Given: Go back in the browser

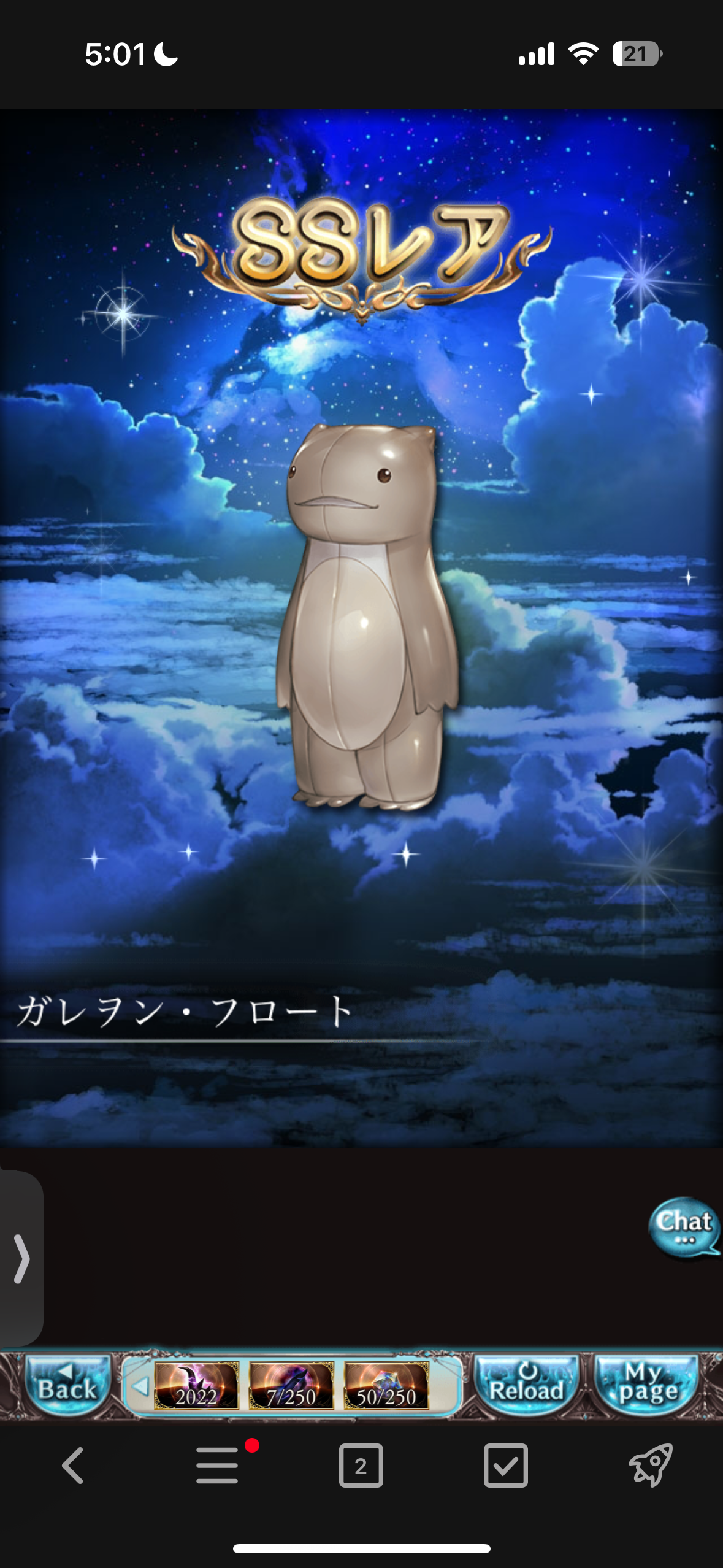Looking at the screenshot, I should [x=73, y=1466].
